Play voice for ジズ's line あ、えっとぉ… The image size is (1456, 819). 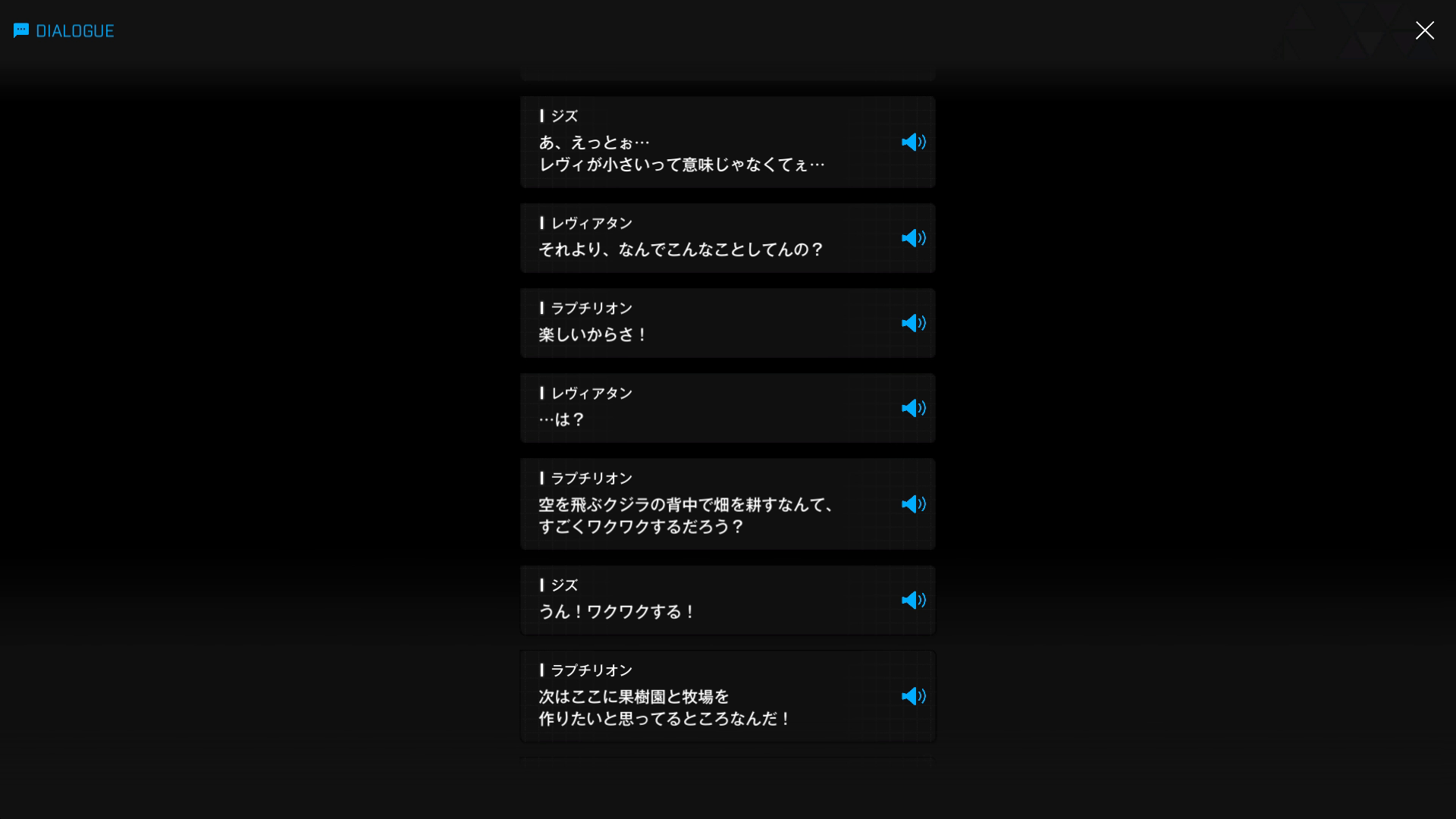pos(913,143)
